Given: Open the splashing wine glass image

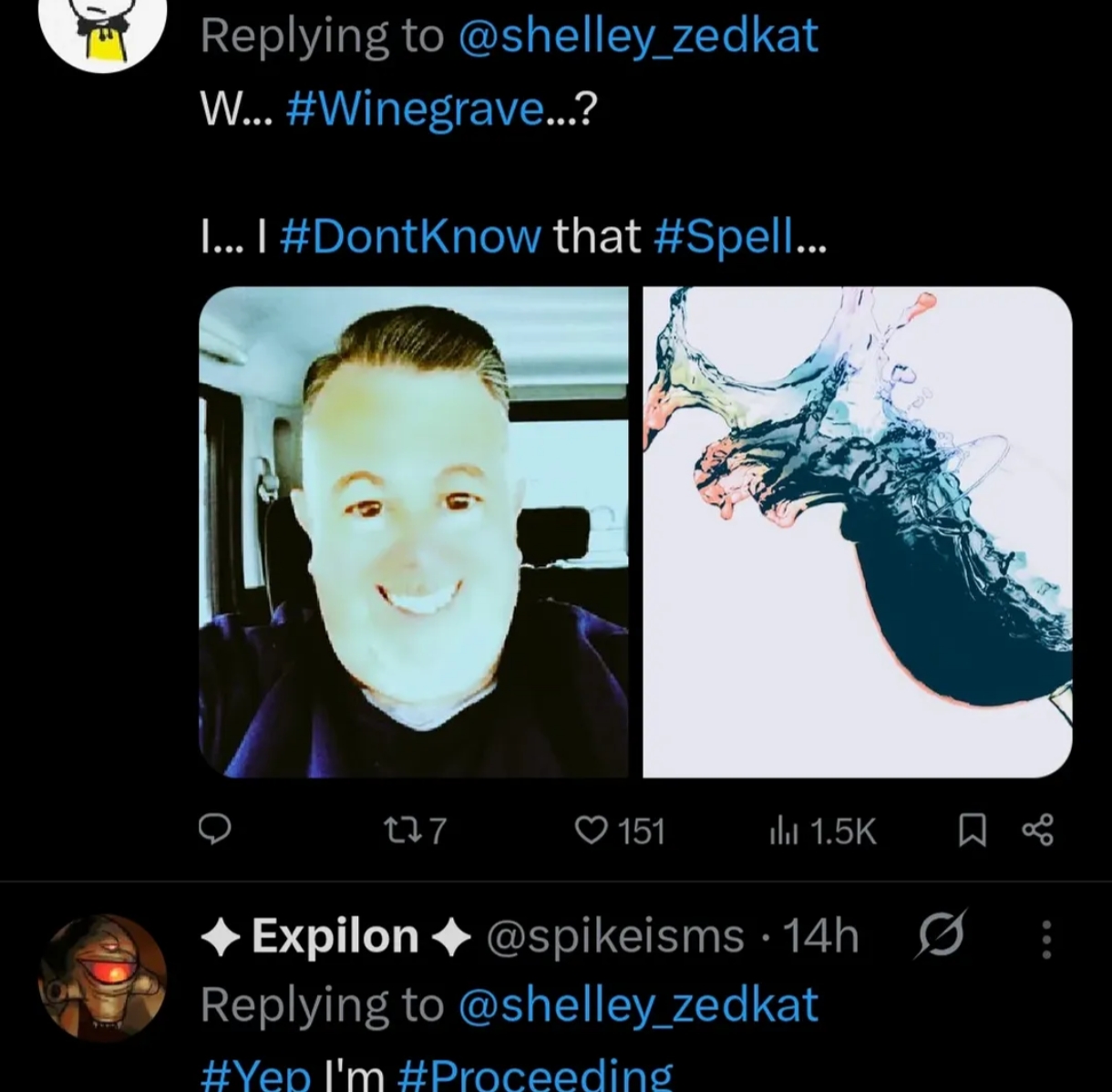Looking at the screenshot, I should point(857,532).
